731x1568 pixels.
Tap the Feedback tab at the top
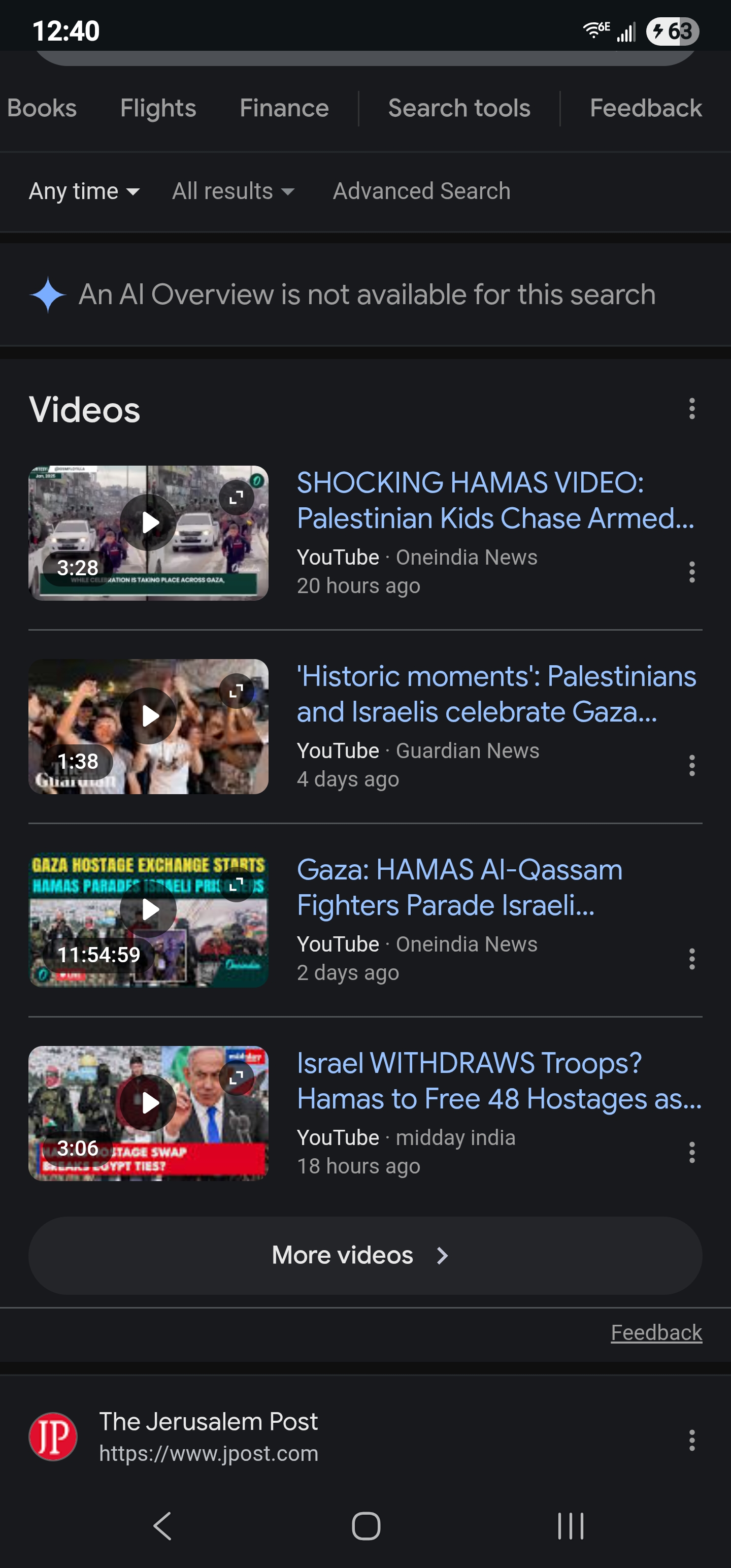click(x=645, y=108)
